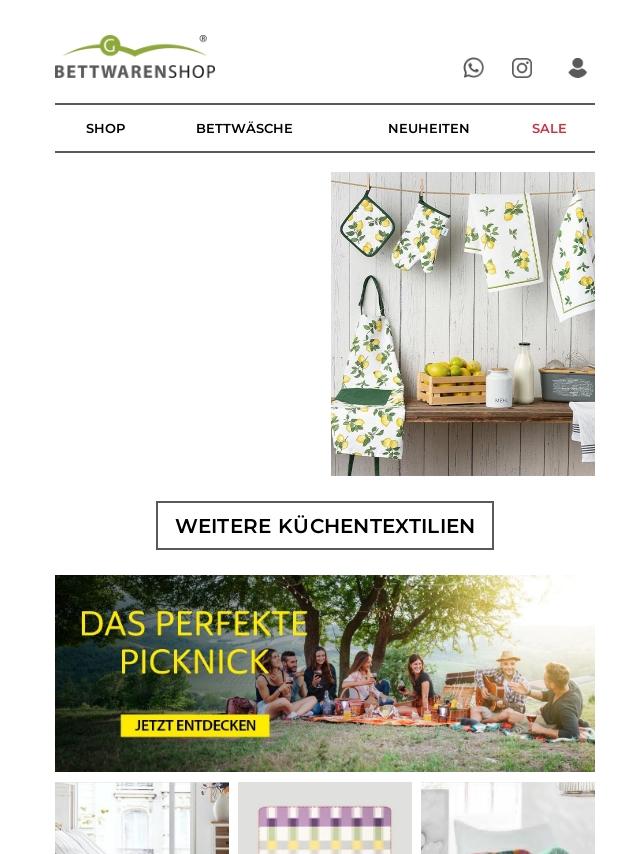Screen dimensions: 640x854
Task: Open the BETTWÄSCHE category
Action: pyautogui.click(x=244, y=128)
